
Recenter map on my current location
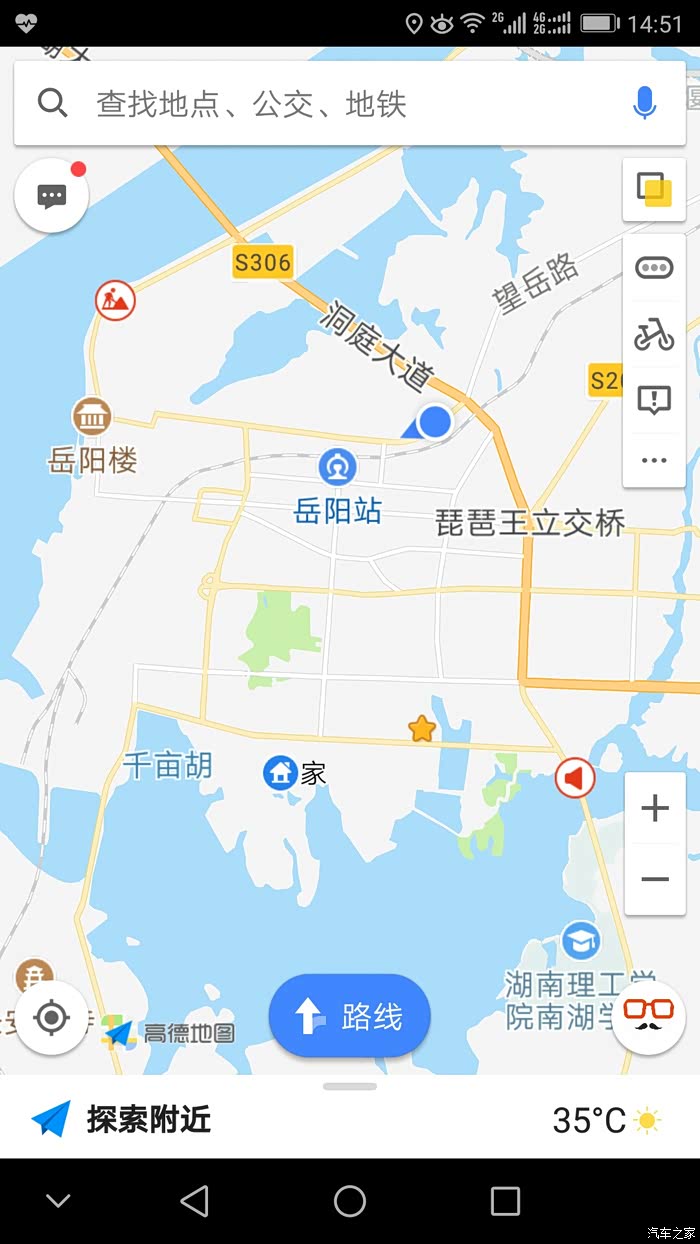coord(52,1018)
